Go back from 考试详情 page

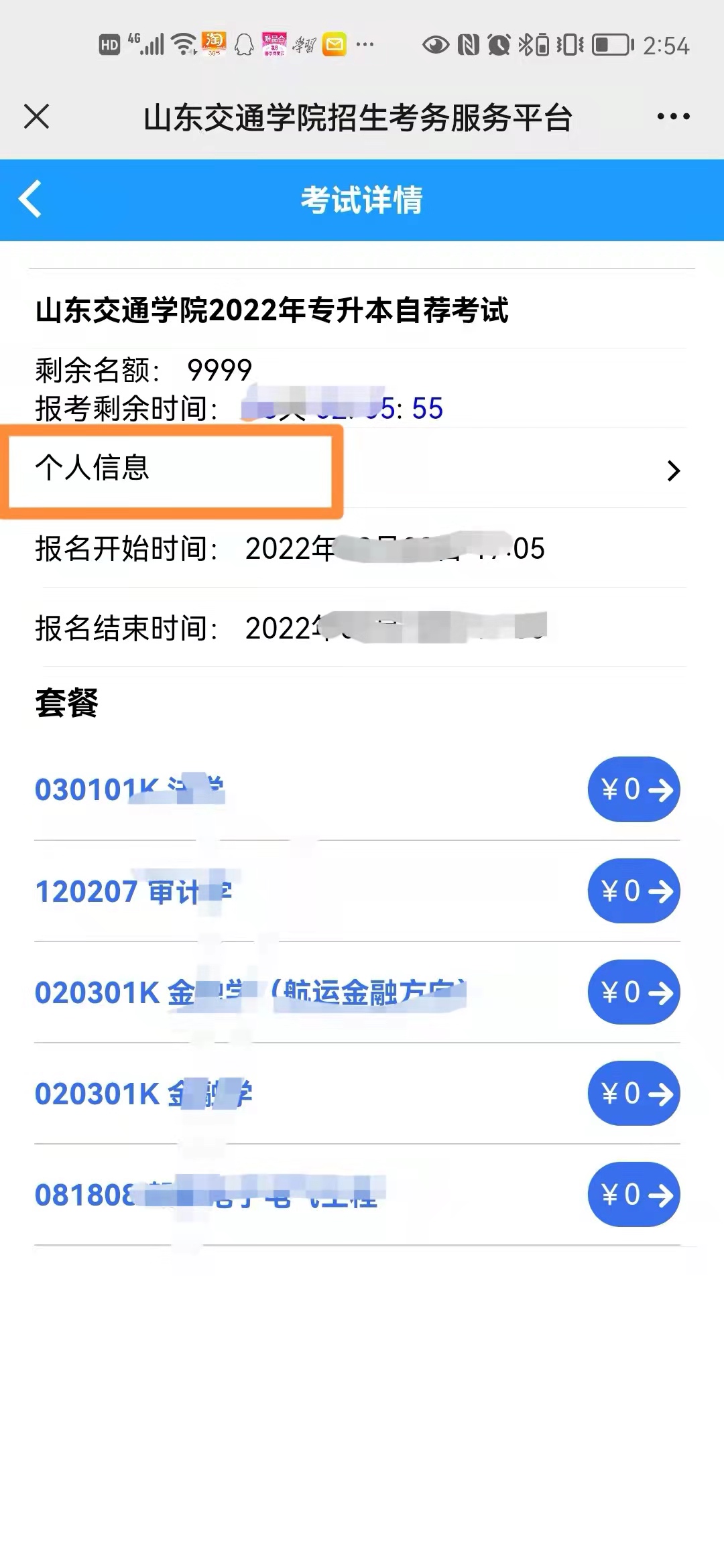point(31,199)
